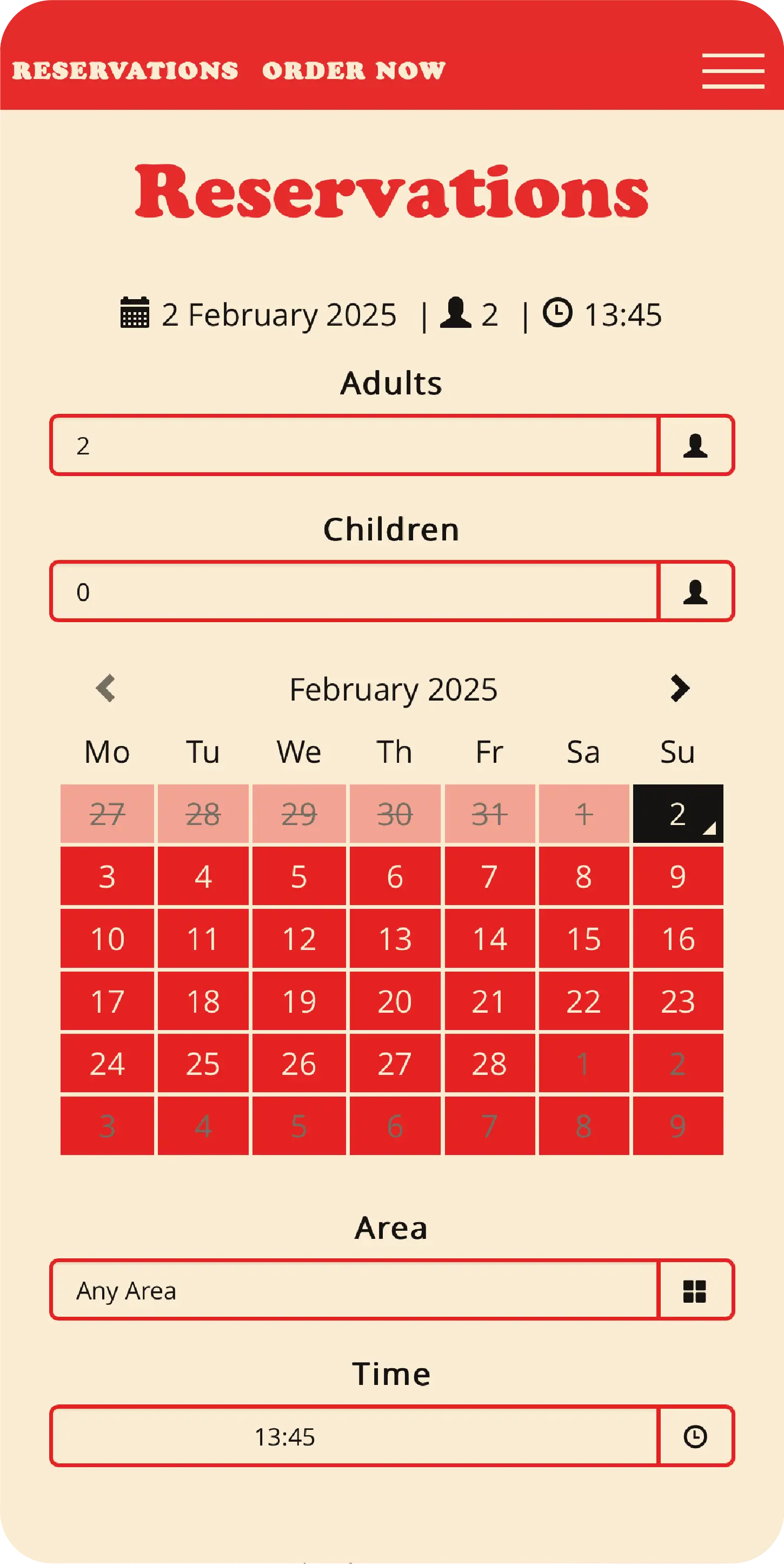Go to the Reservations nav link
The width and height of the screenshot is (784, 1564).
click(x=125, y=70)
